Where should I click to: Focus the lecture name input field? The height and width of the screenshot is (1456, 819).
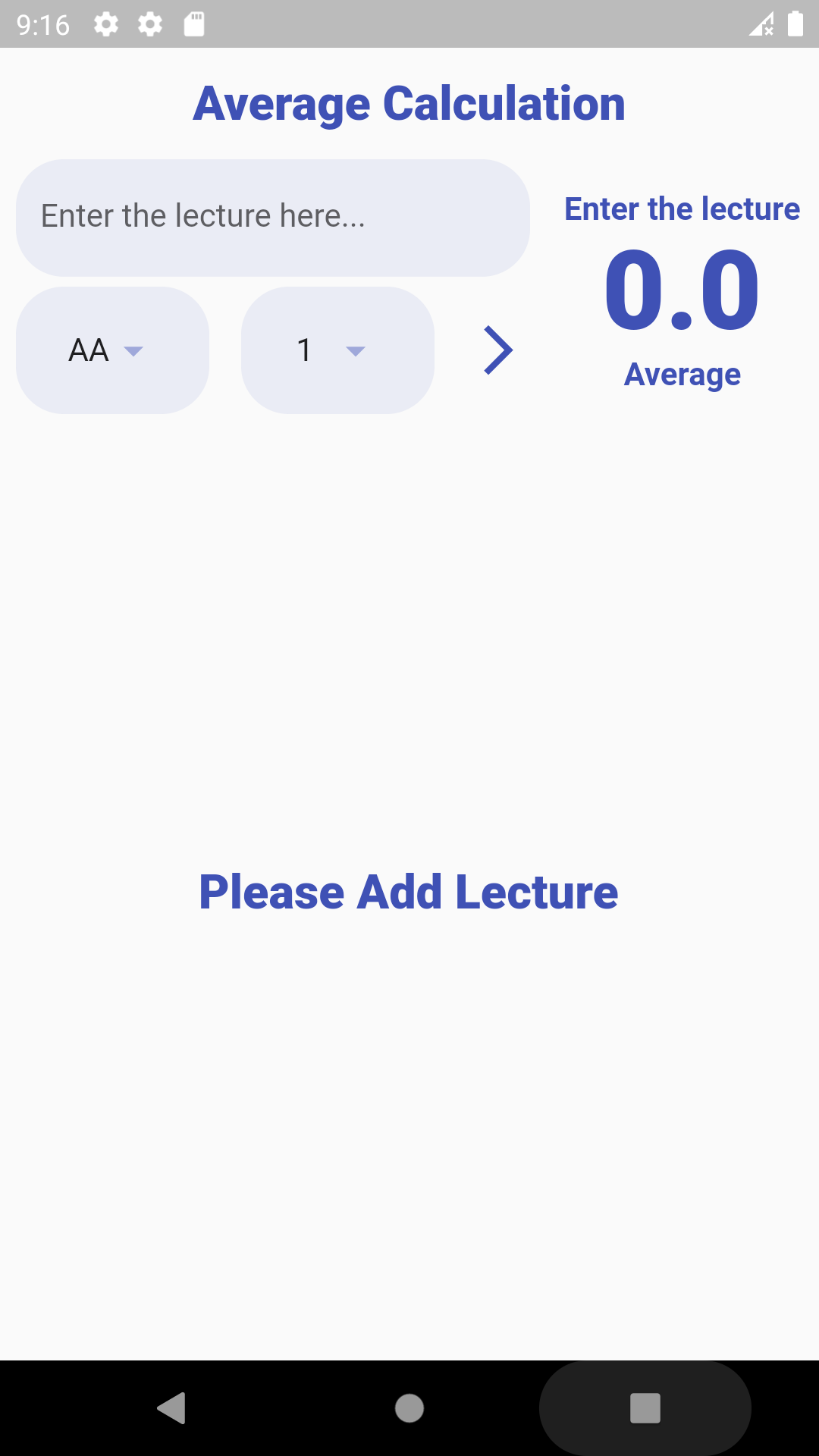coord(273,217)
